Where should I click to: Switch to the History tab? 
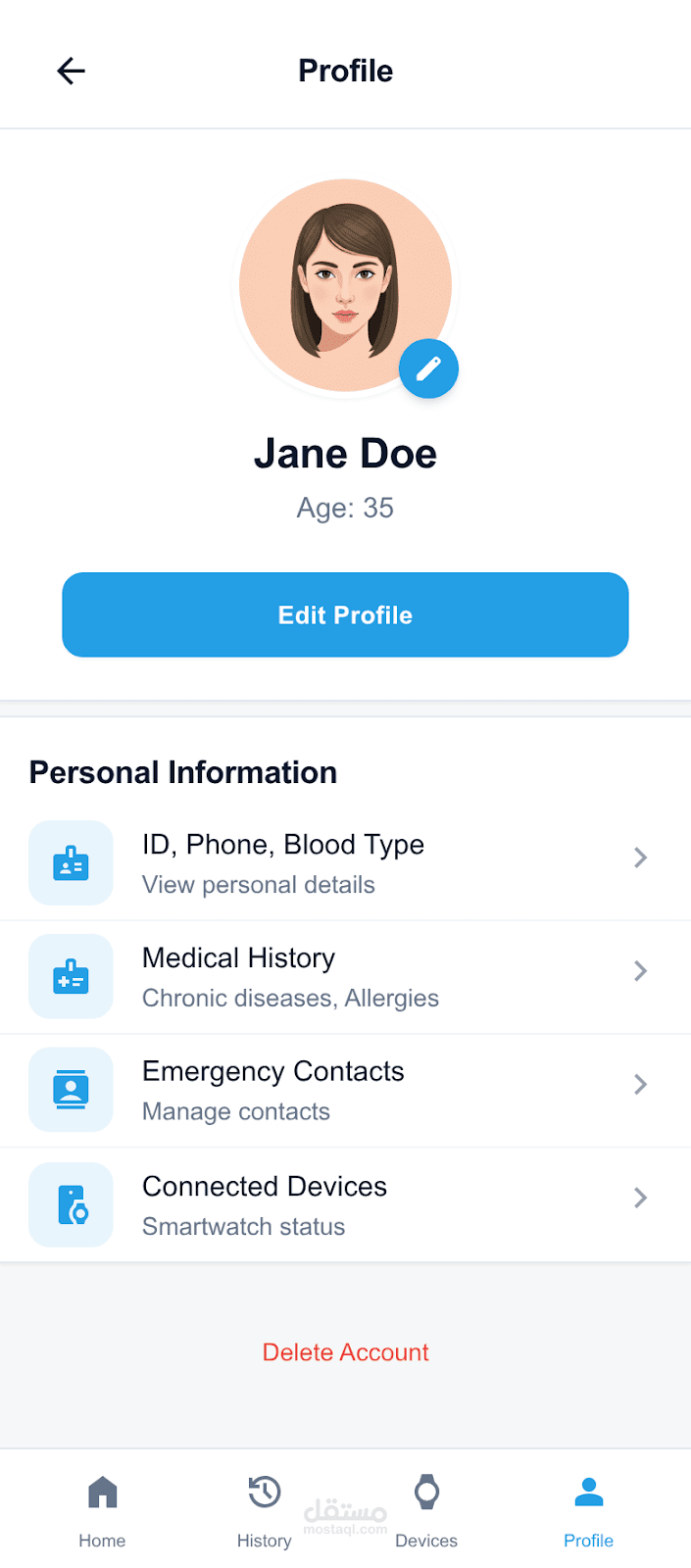pos(264,1510)
